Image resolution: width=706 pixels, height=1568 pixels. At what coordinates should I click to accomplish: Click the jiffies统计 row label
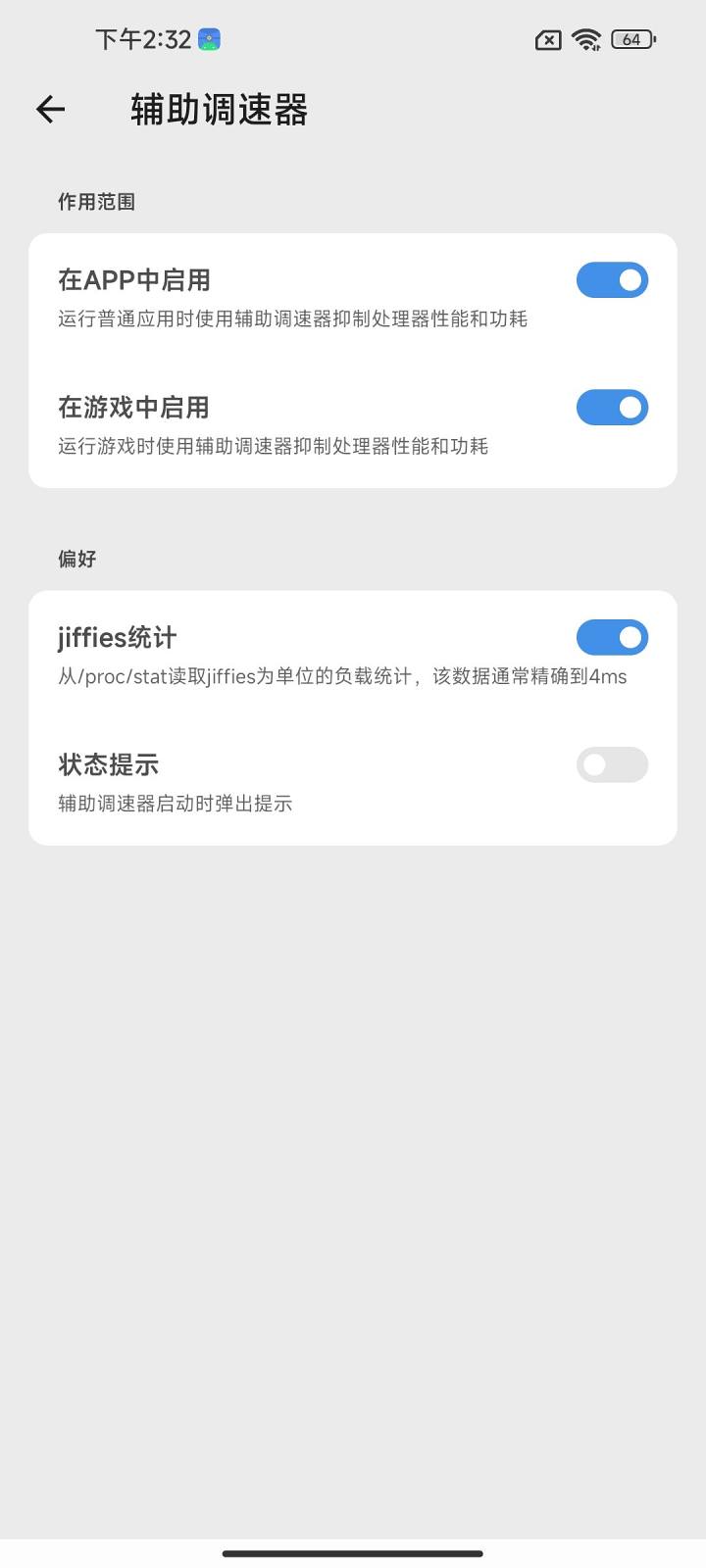[x=115, y=637]
